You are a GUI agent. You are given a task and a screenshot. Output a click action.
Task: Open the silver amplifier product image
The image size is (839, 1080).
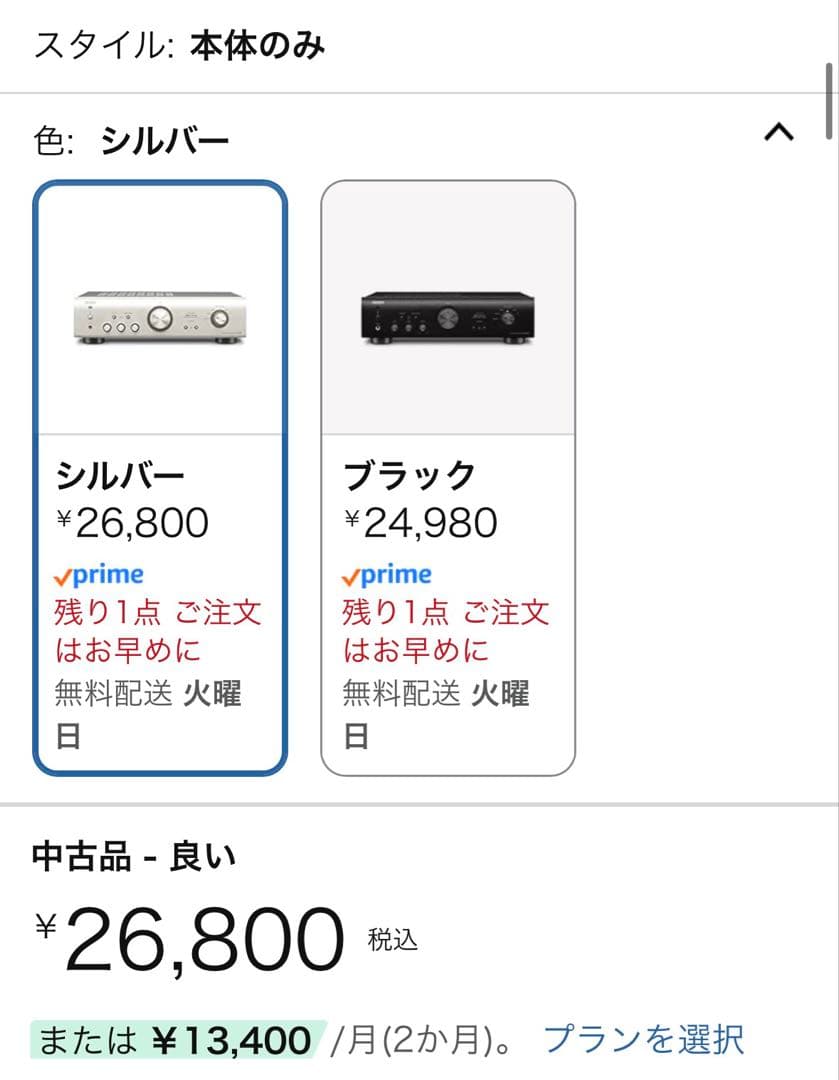(162, 315)
